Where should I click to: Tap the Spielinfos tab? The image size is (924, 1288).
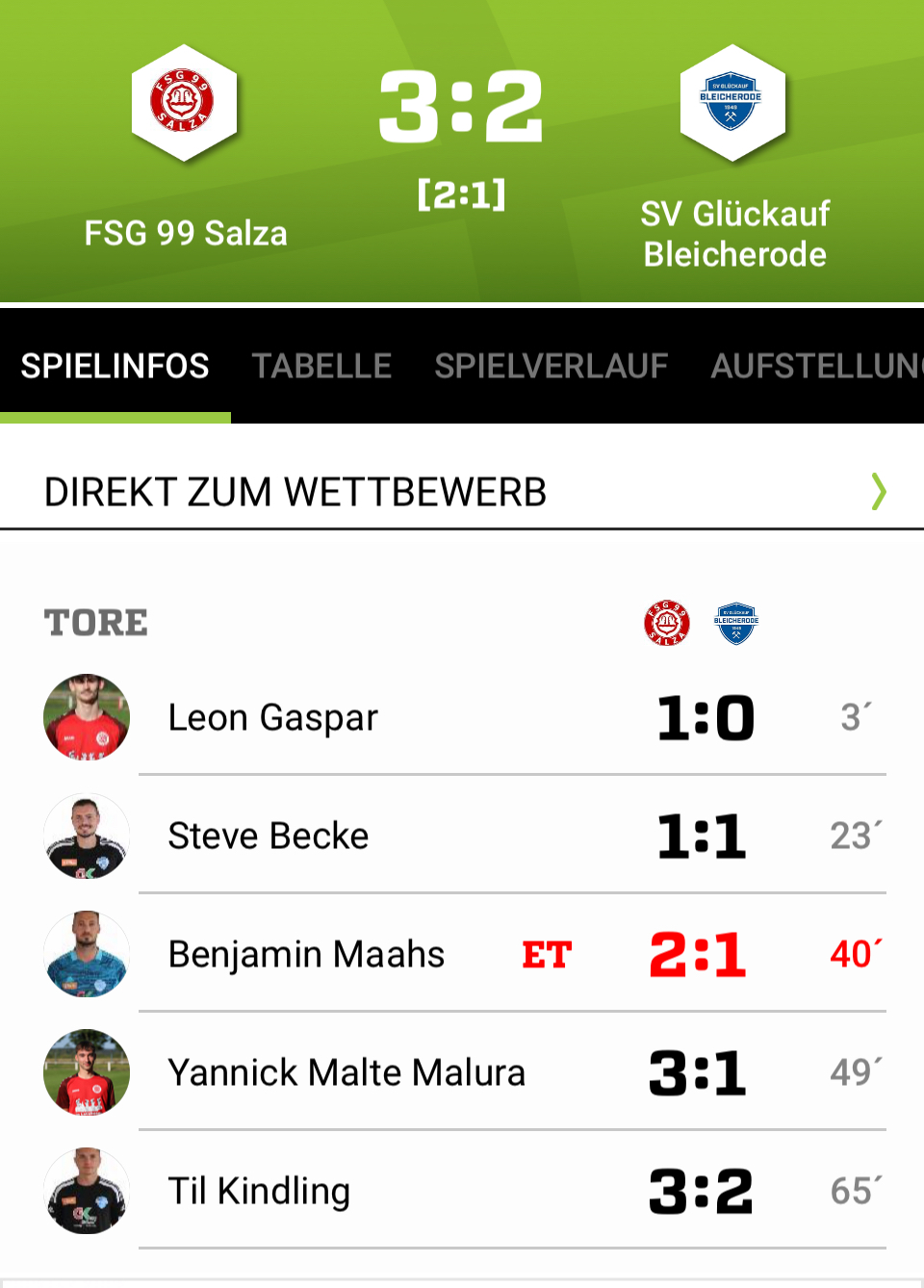(115, 366)
